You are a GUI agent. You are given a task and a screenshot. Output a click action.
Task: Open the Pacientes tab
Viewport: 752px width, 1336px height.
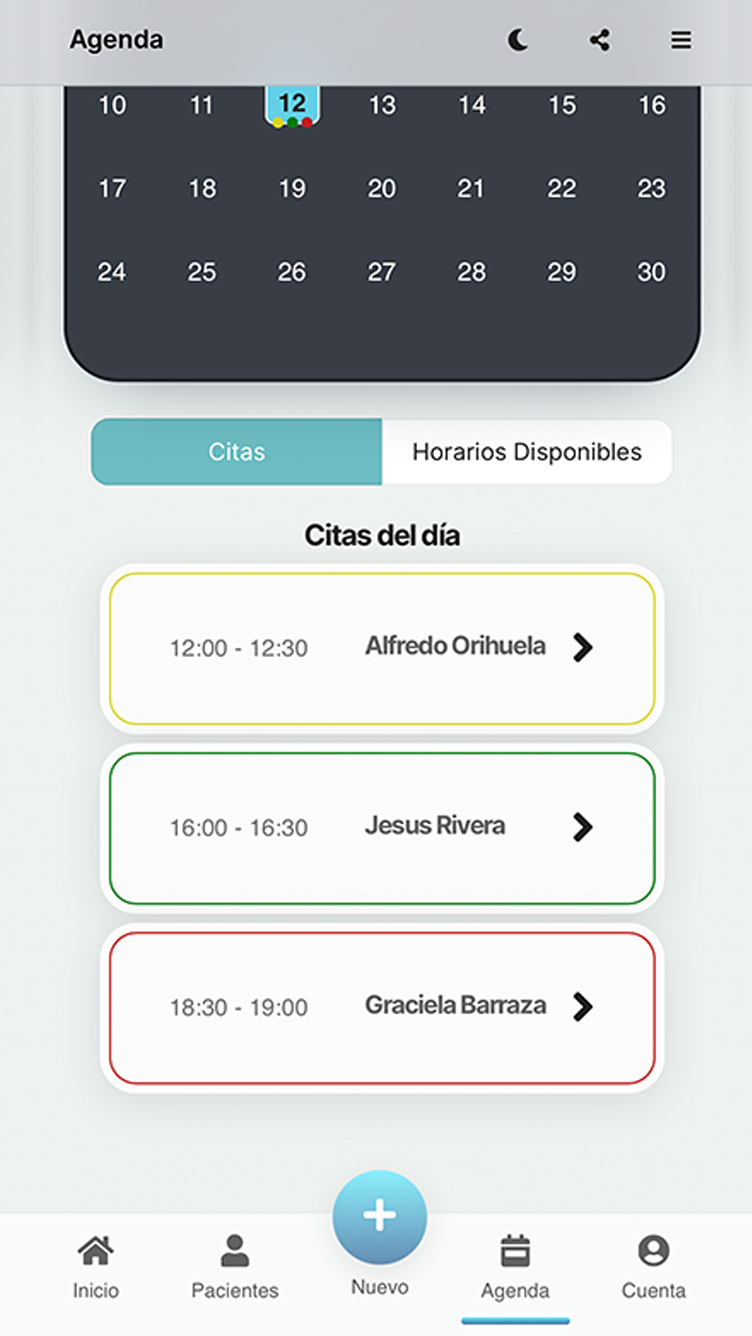click(235, 1265)
